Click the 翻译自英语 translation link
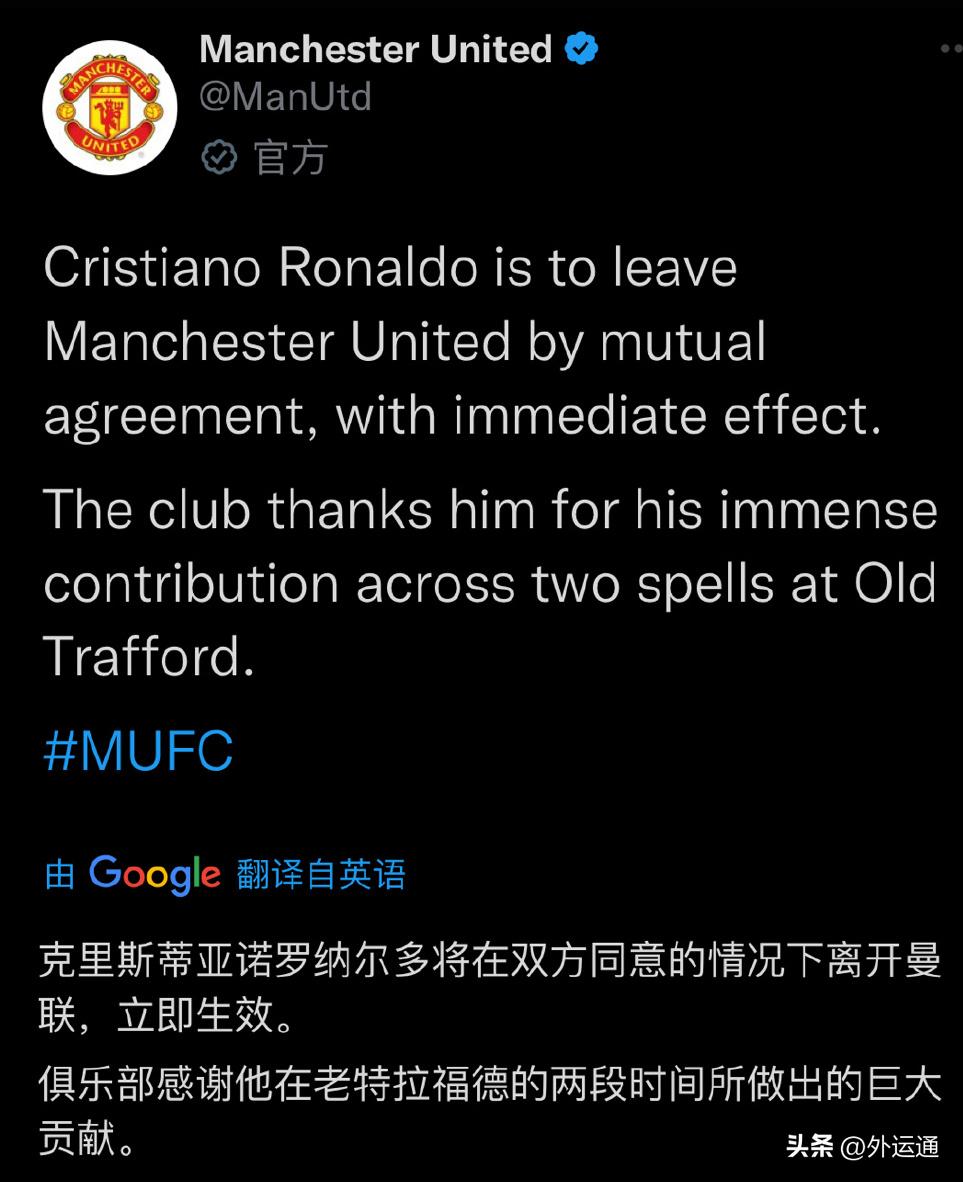The image size is (963, 1182). (318, 872)
